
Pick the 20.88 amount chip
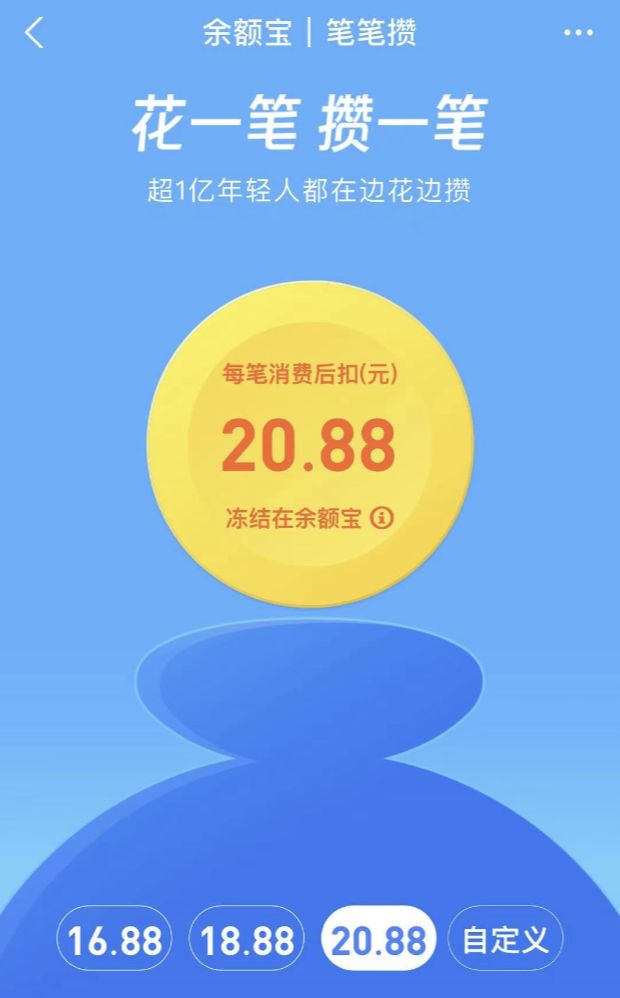[378, 939]
